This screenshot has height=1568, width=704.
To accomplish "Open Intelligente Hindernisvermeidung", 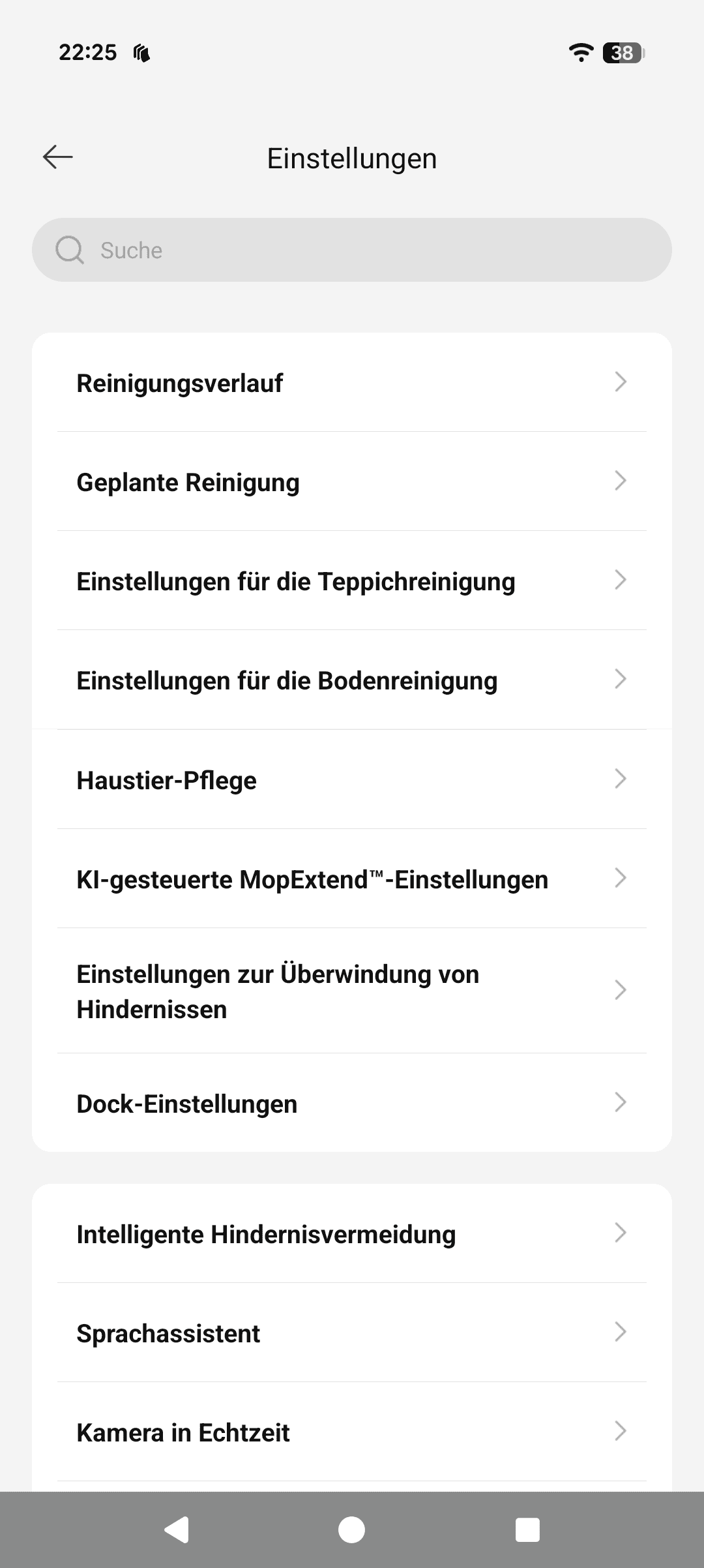I will coord(352,1234).
